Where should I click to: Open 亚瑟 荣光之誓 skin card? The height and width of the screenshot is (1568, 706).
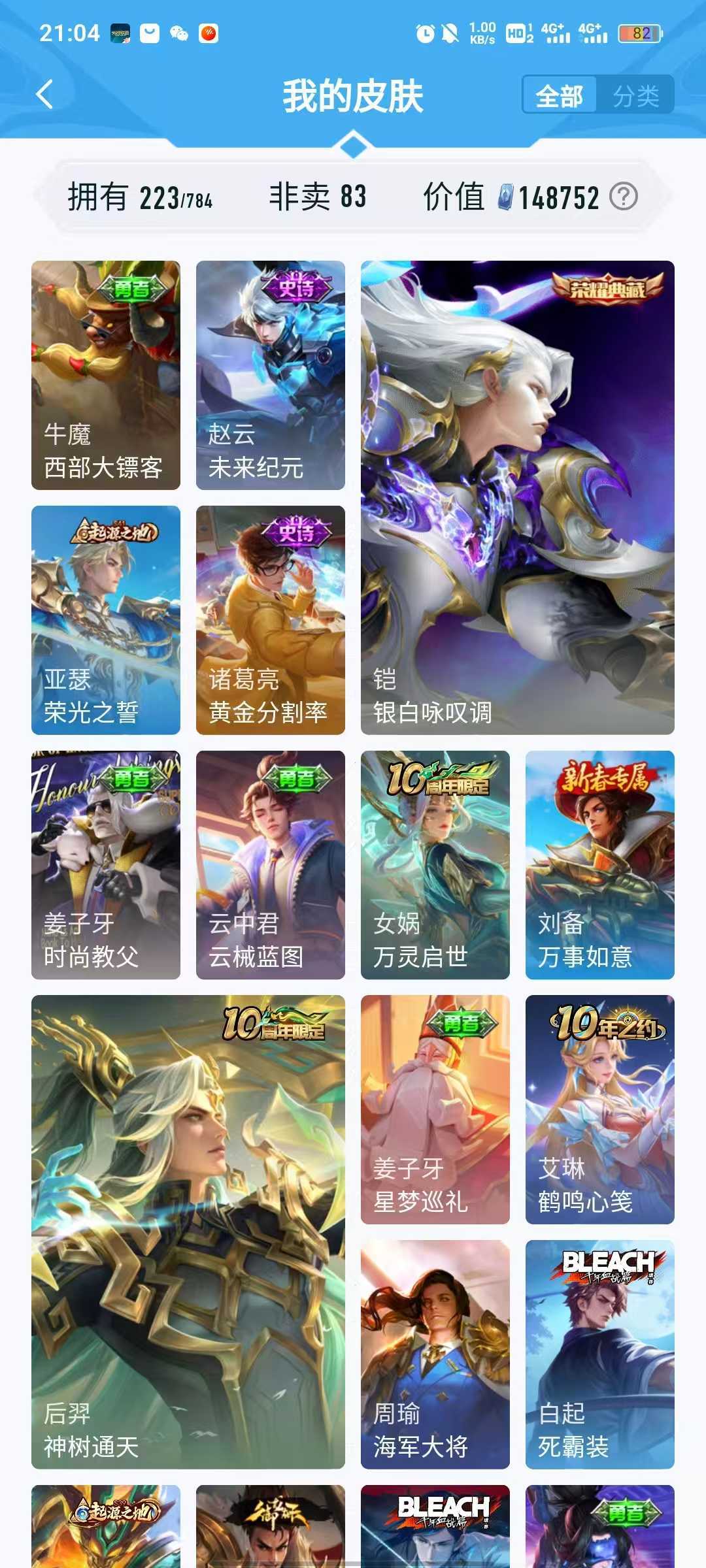[x=106, y=620]
